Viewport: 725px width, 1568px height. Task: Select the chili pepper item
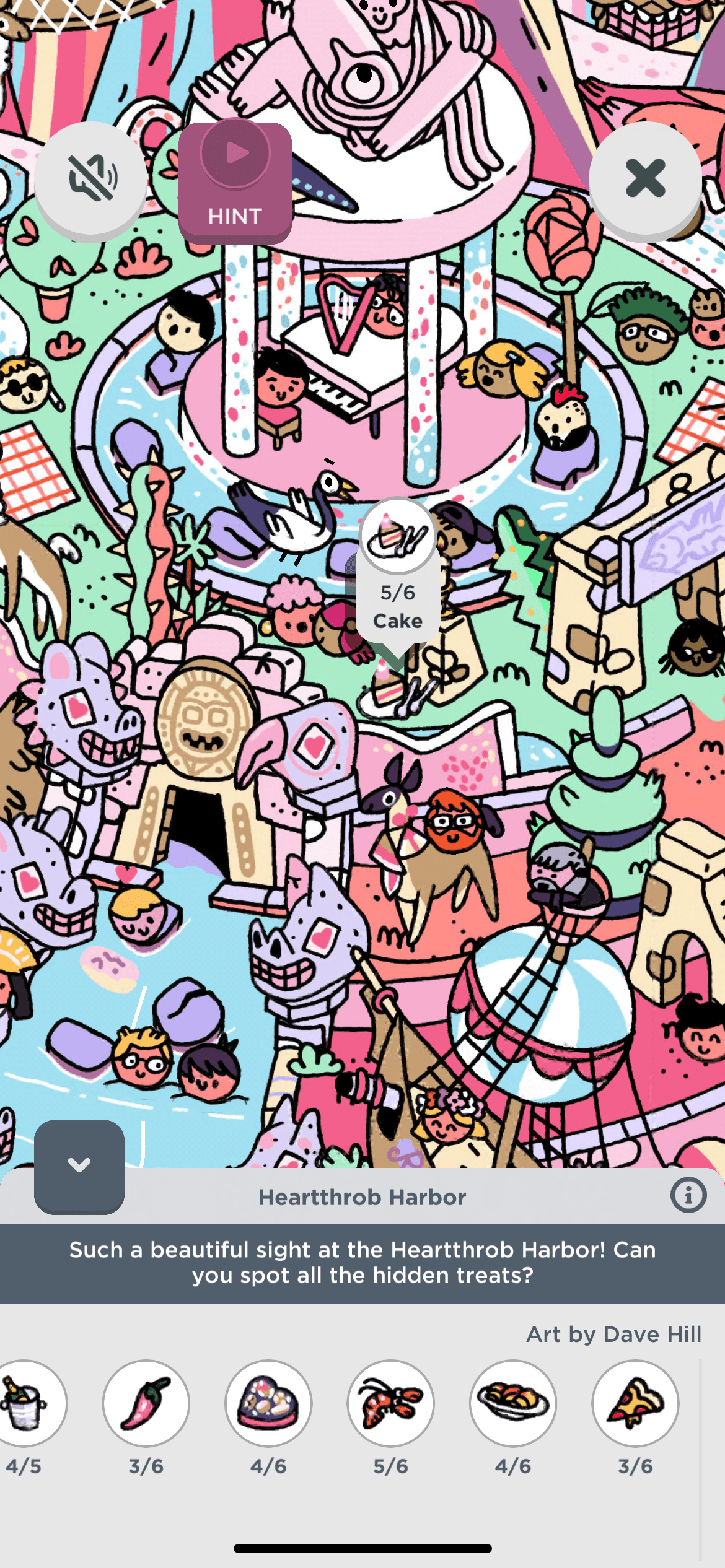tap(146, 1402)
